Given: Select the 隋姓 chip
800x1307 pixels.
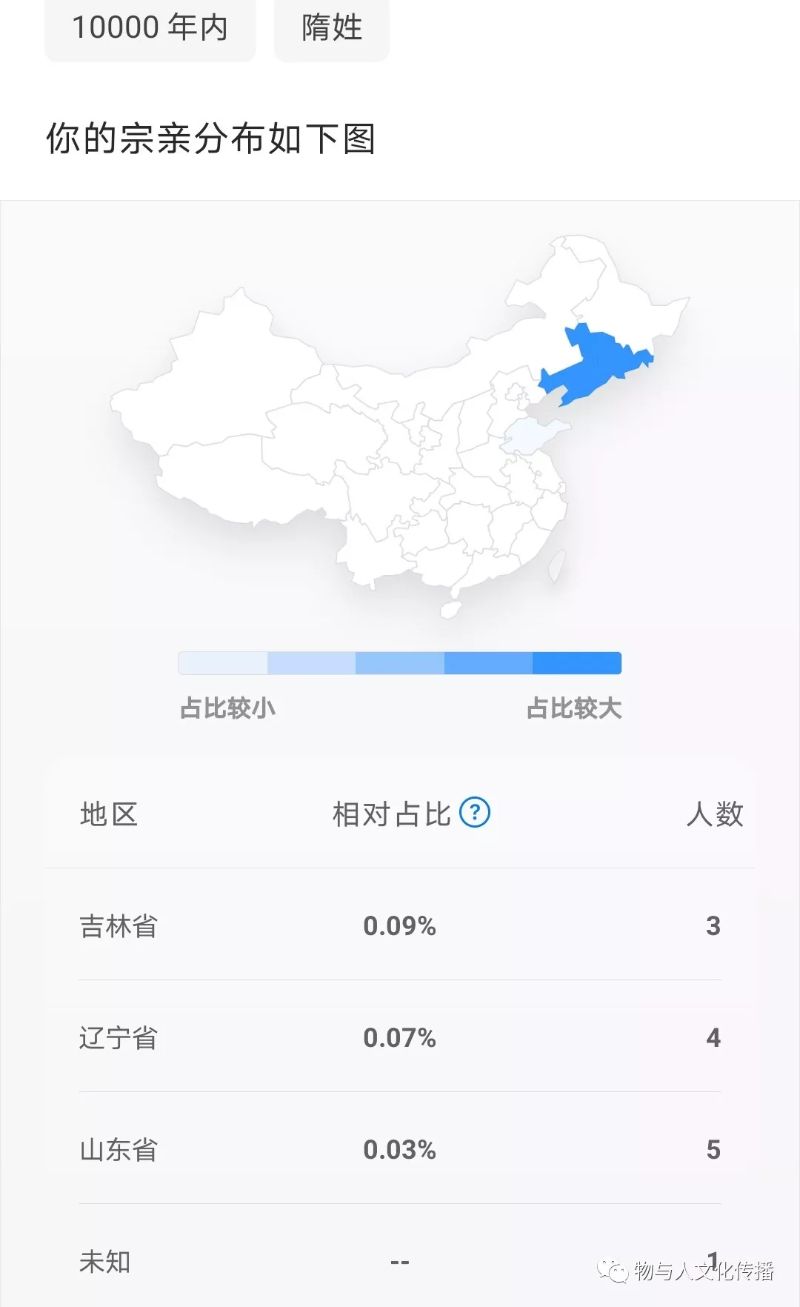Looking at the screenshot, I should (332, 28).
